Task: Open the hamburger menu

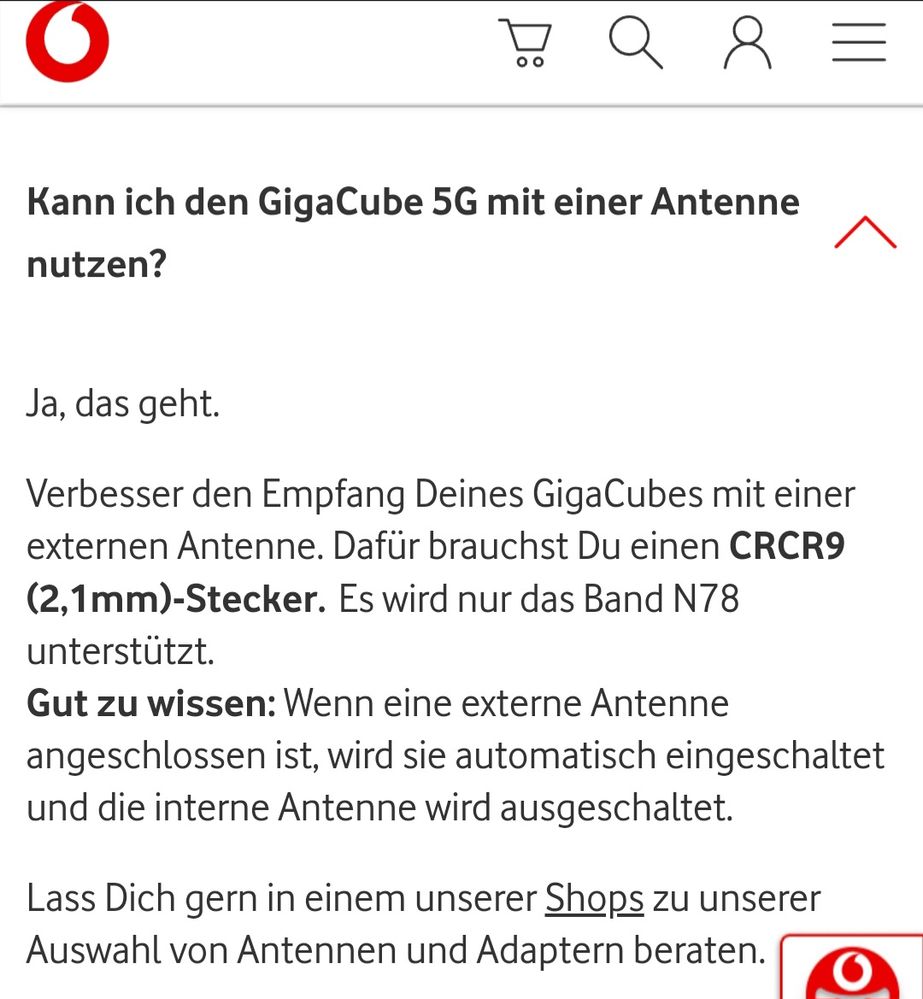Action: tap(858, 44)
